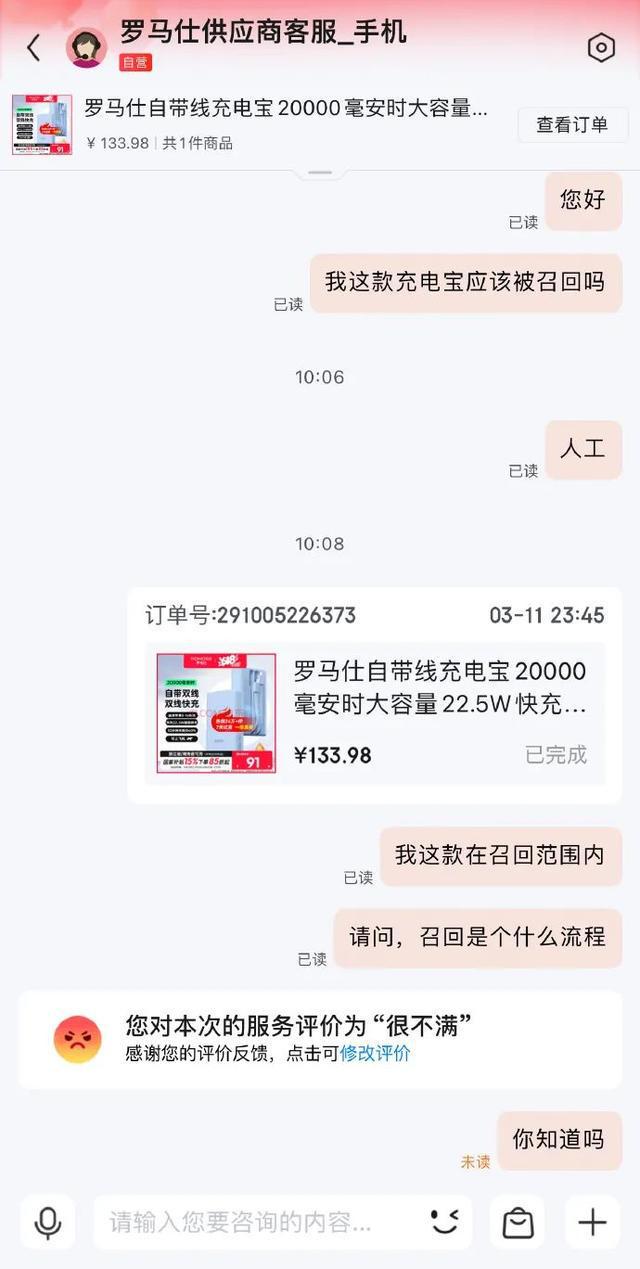Screen dimensions: 640x1269
Task: Open chat settings hexagon icon
Action: (x=600, y=47)
